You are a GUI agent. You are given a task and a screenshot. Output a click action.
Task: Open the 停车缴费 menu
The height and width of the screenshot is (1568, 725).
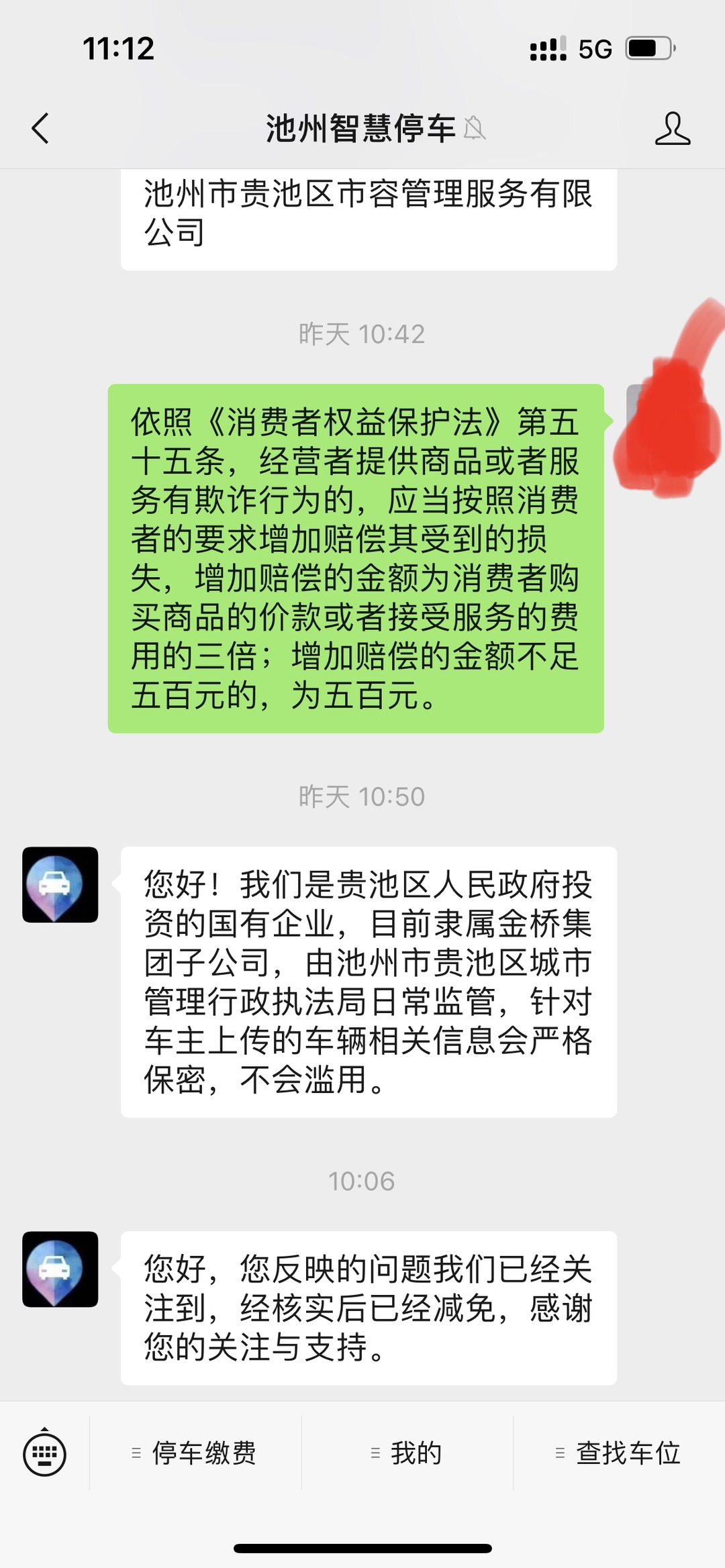click(x=195, y=1453)
